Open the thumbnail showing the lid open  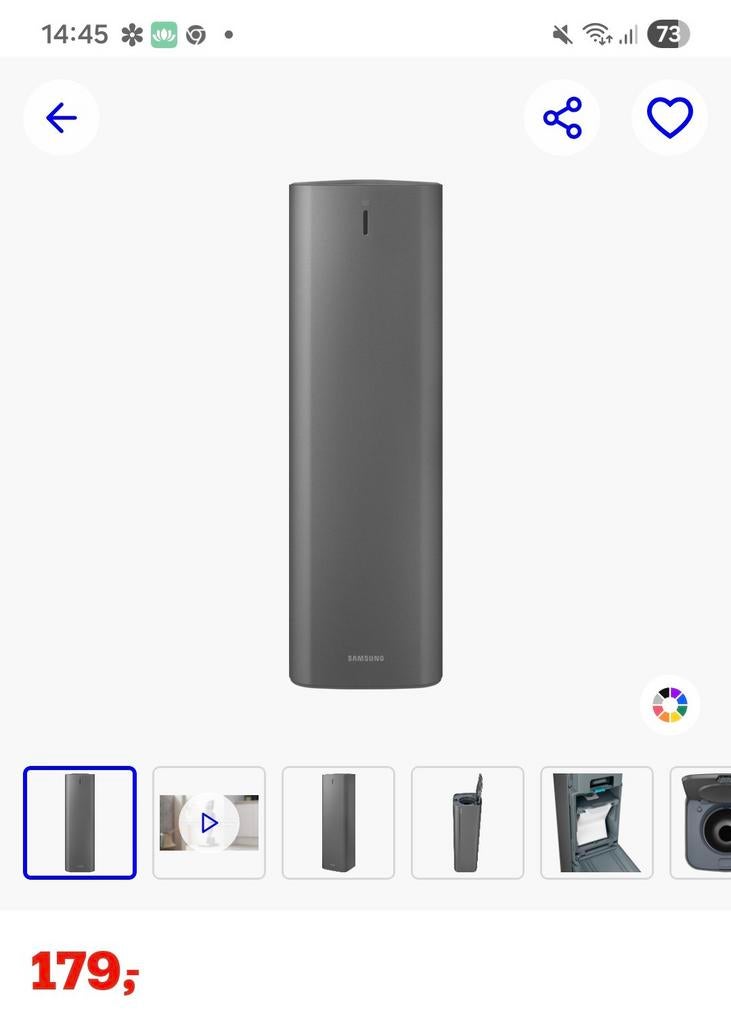pyautogui.click(x=467, y=822)
